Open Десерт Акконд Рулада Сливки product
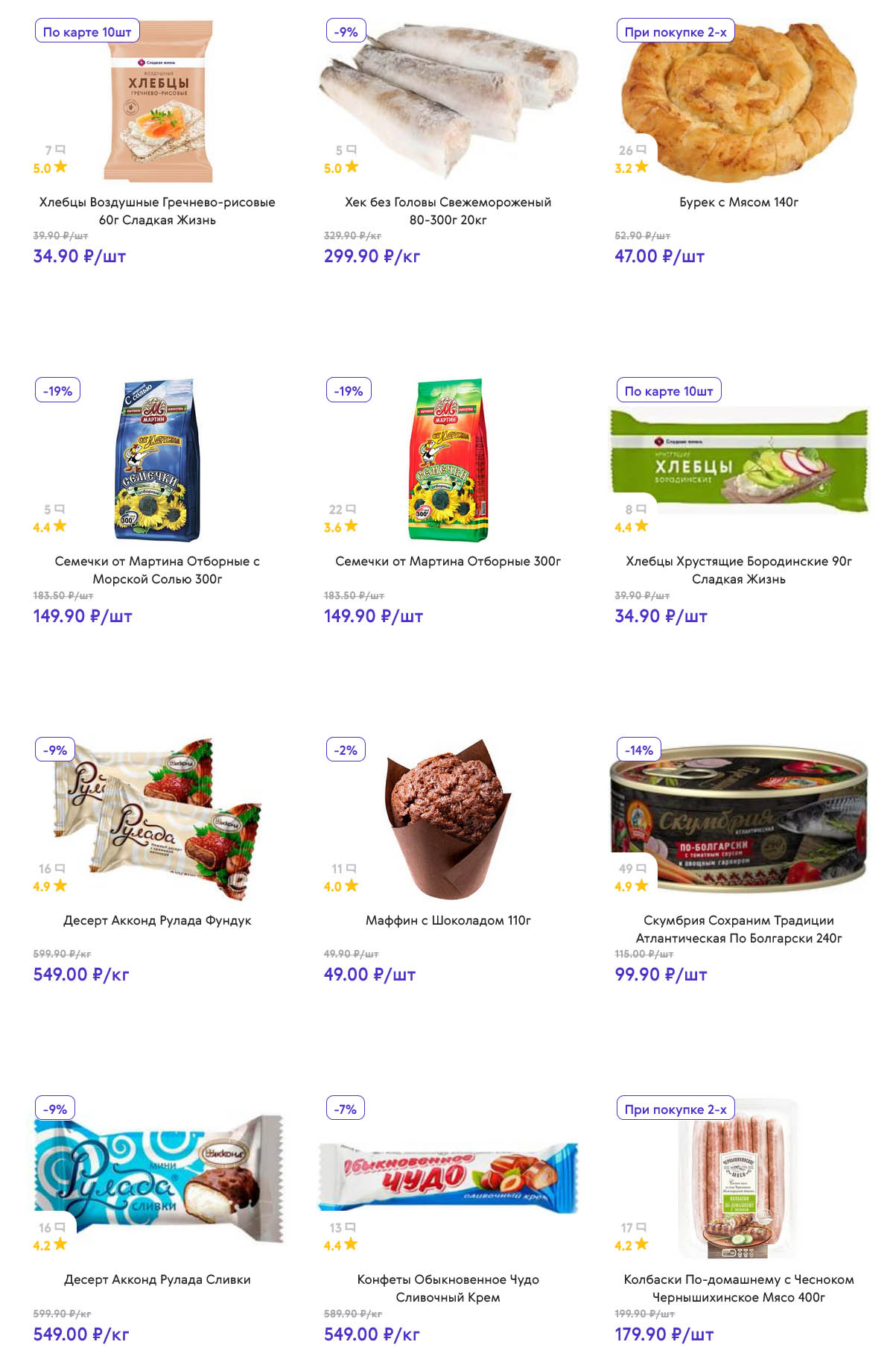 (157, 1279)
